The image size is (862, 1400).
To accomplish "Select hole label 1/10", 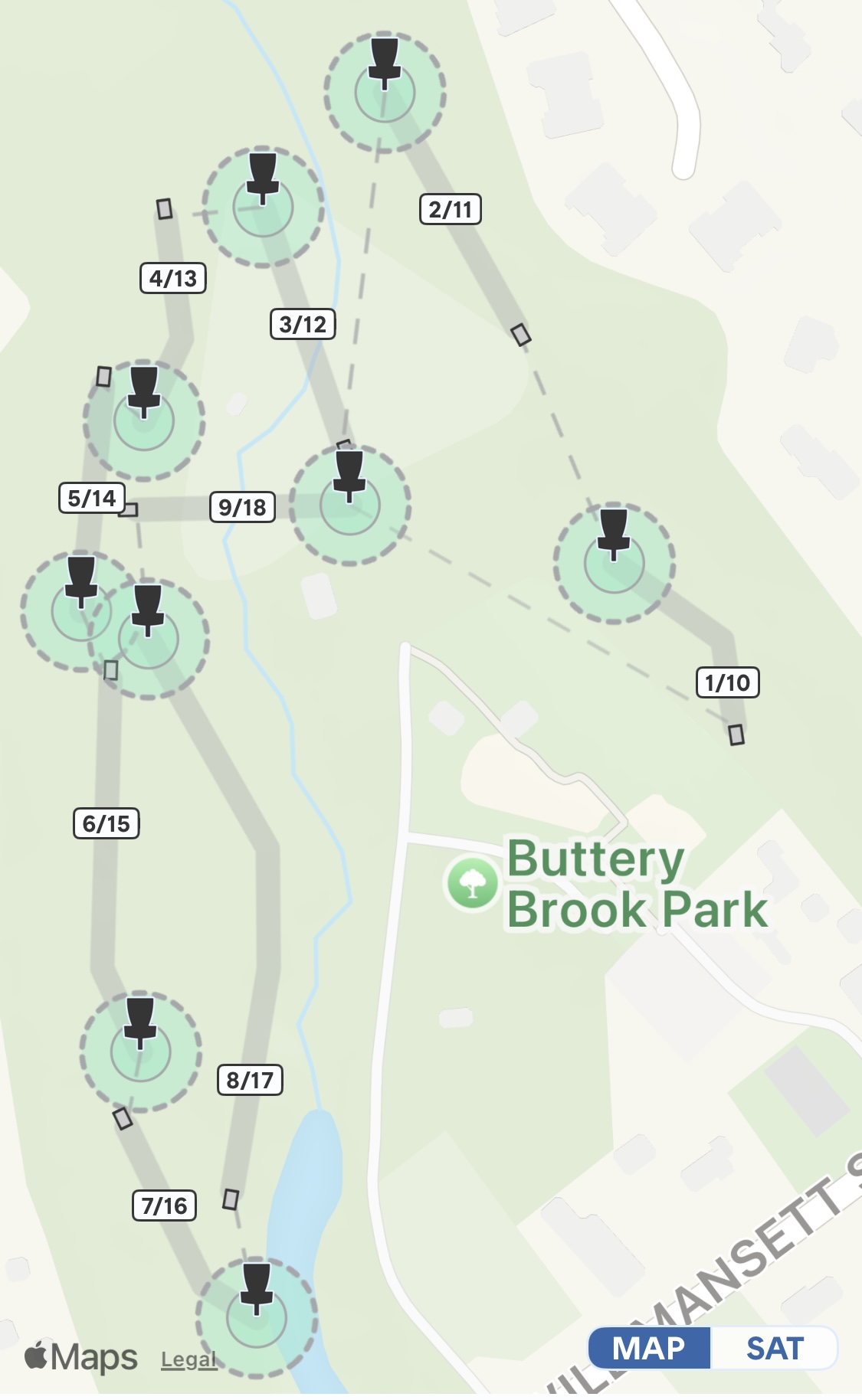I will click(x=727, y=682).
